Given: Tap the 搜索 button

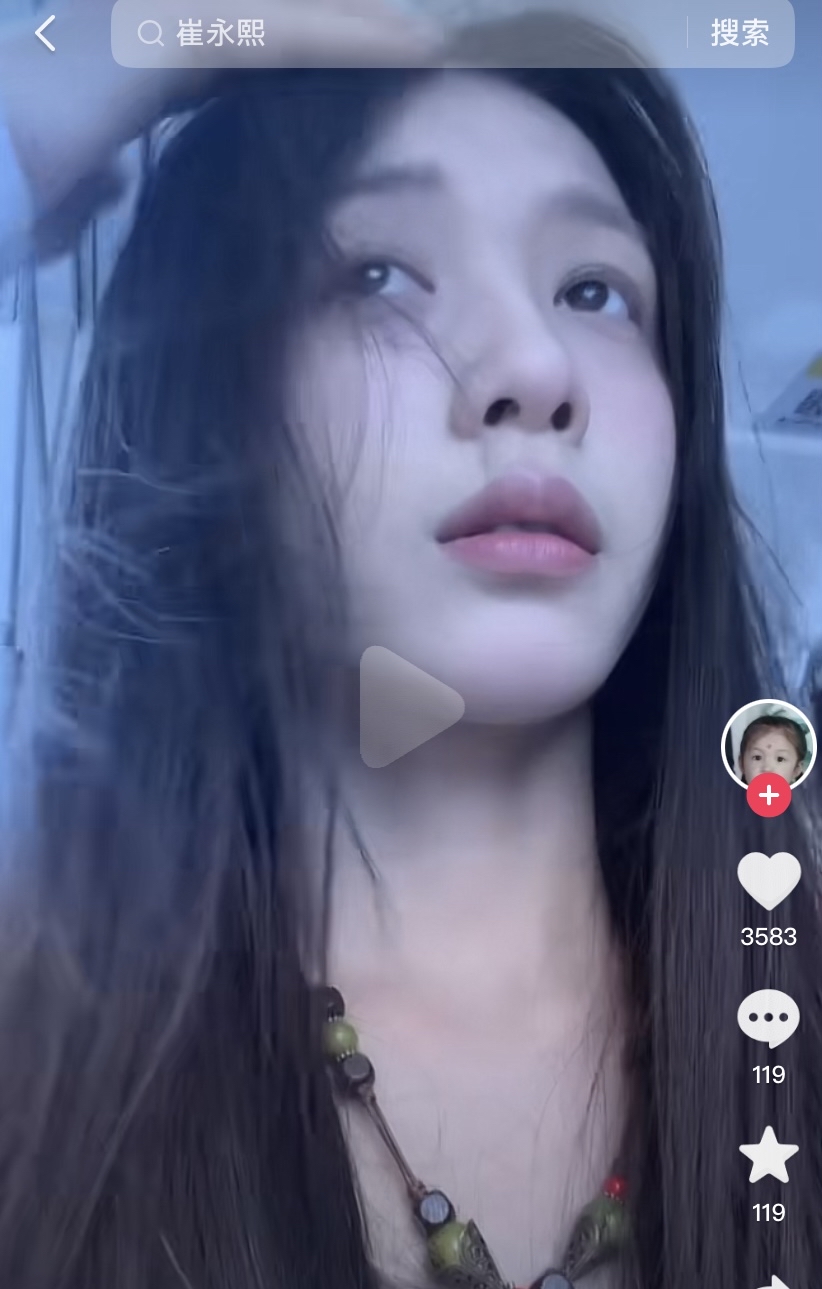Looking at the screenshot, I should [x=739, y=34].
